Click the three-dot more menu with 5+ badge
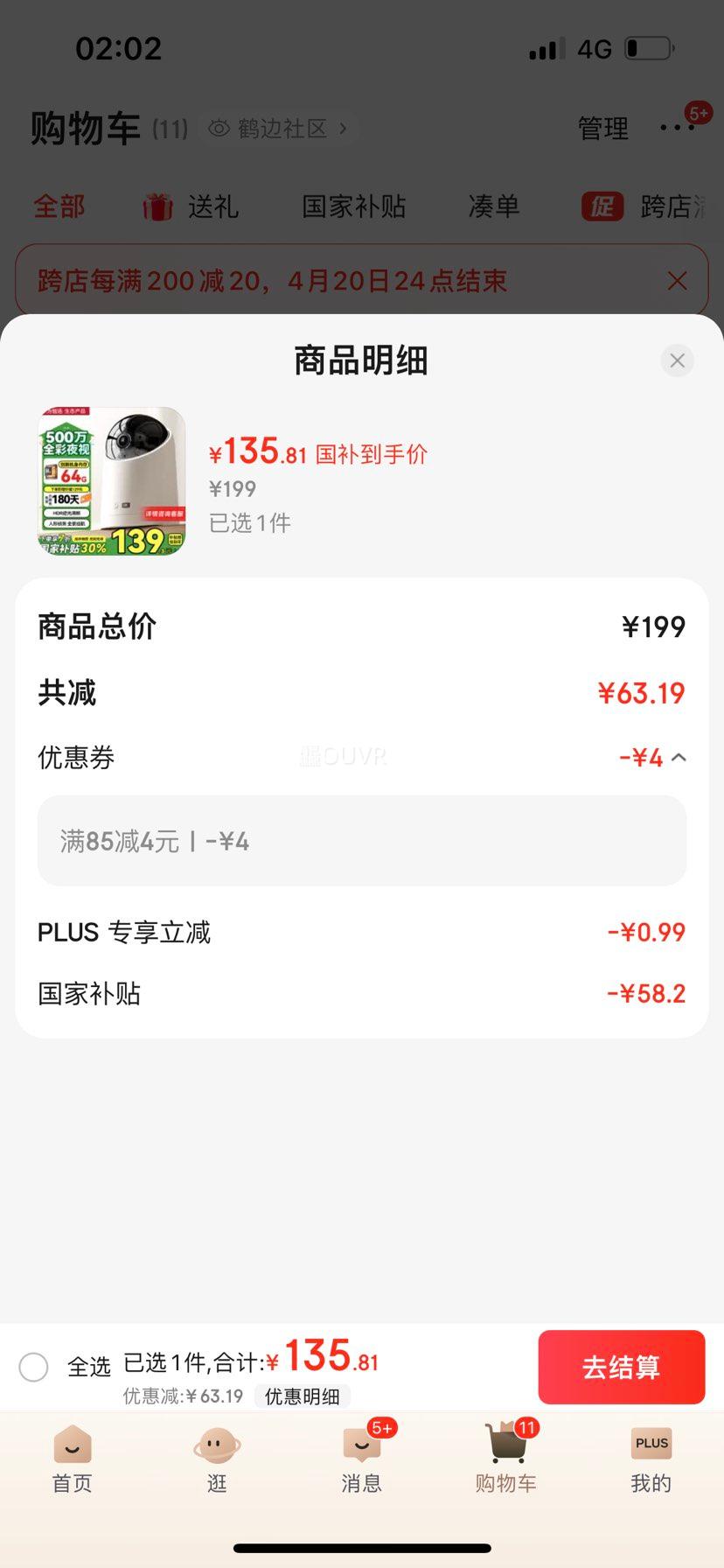The image size is (724, 1568). [678, 128]
